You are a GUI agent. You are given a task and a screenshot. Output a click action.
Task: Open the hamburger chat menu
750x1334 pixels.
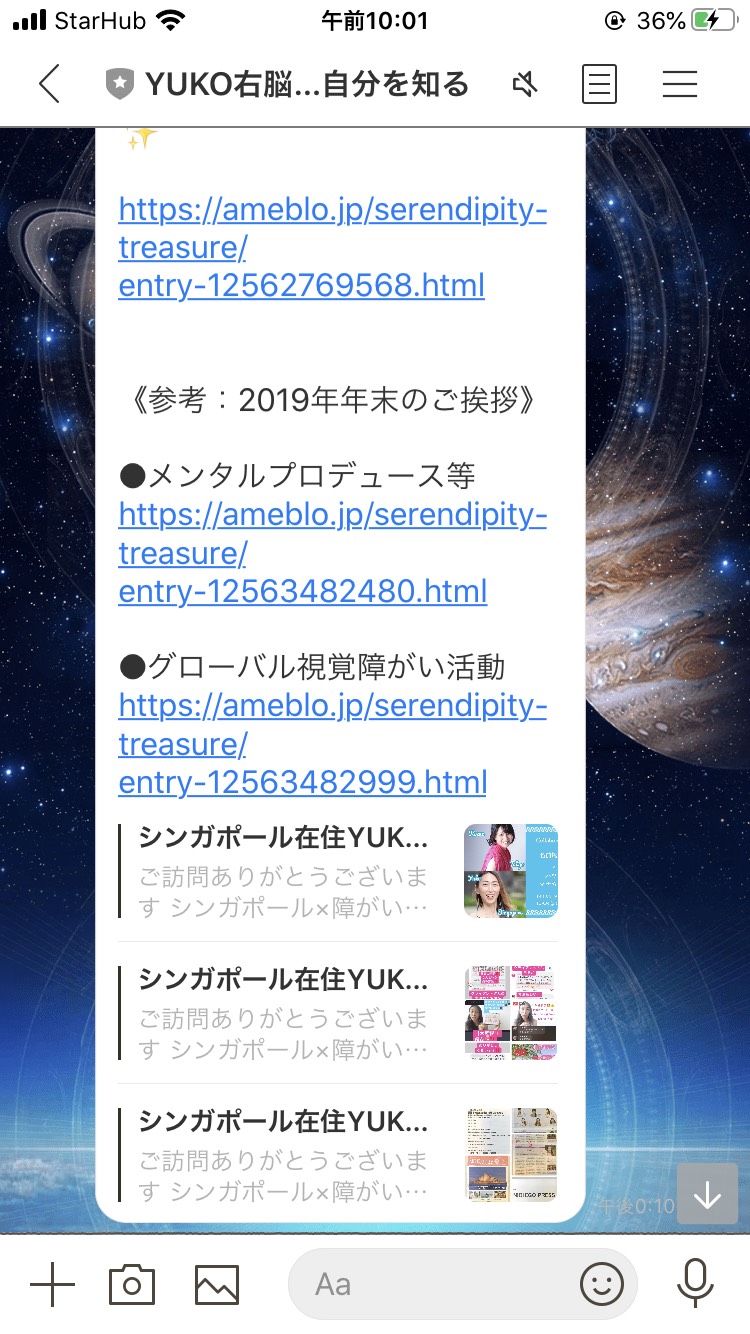tap(679, 85)
